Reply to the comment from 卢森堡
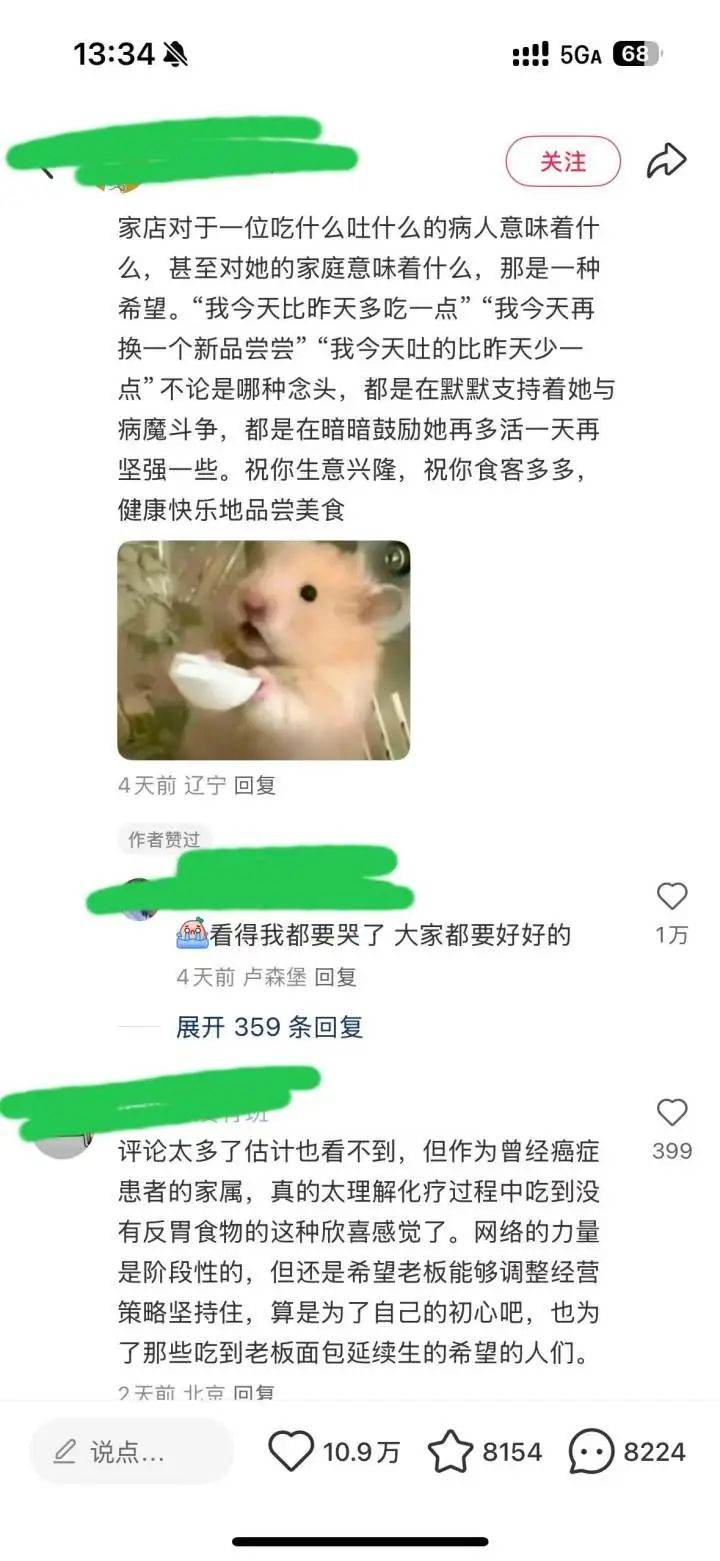Viewport: 720px width, 1561px height. [336, 977]
